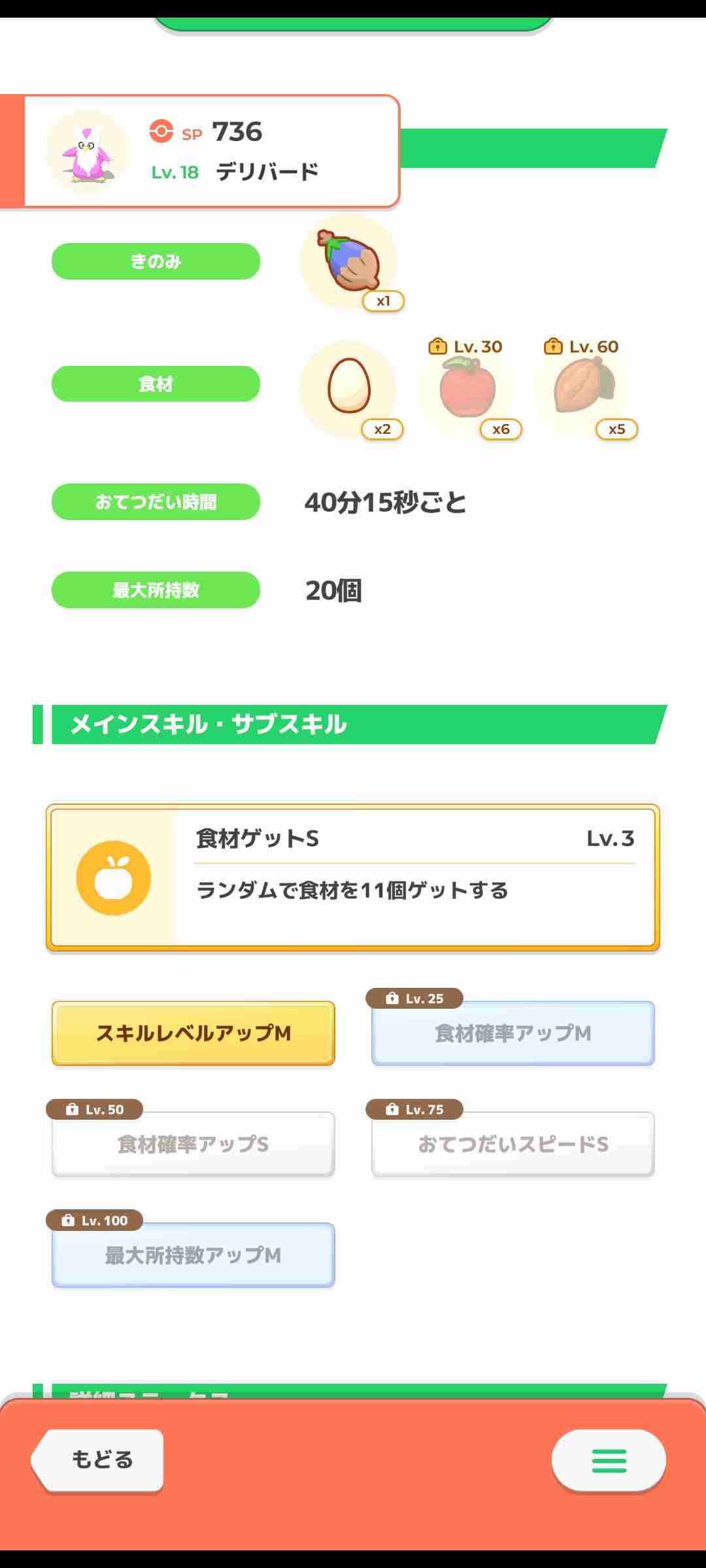
Task: Open the hamburger menu button
Action: (x=609, y=1460)
